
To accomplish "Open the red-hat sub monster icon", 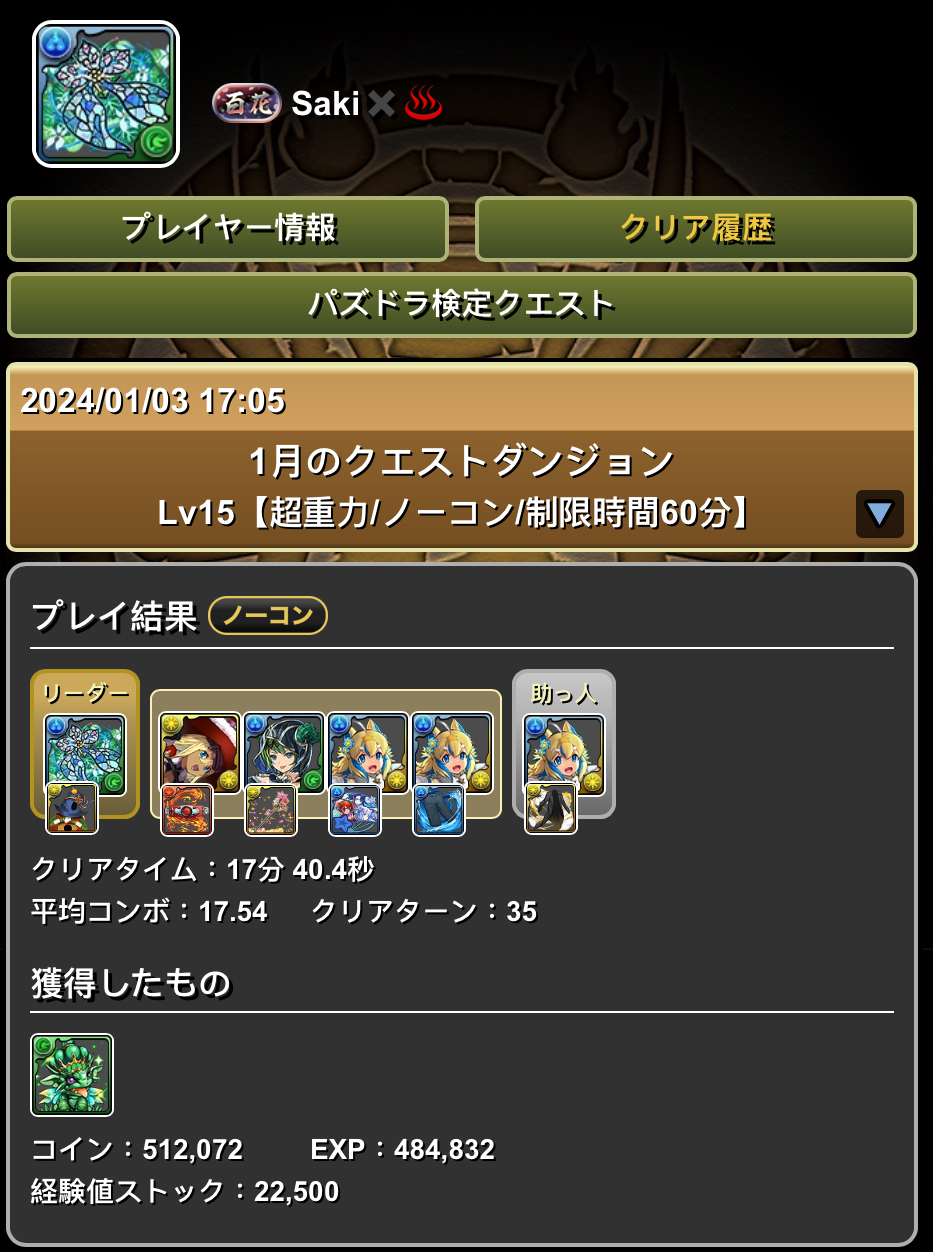I will coord(201,752).
